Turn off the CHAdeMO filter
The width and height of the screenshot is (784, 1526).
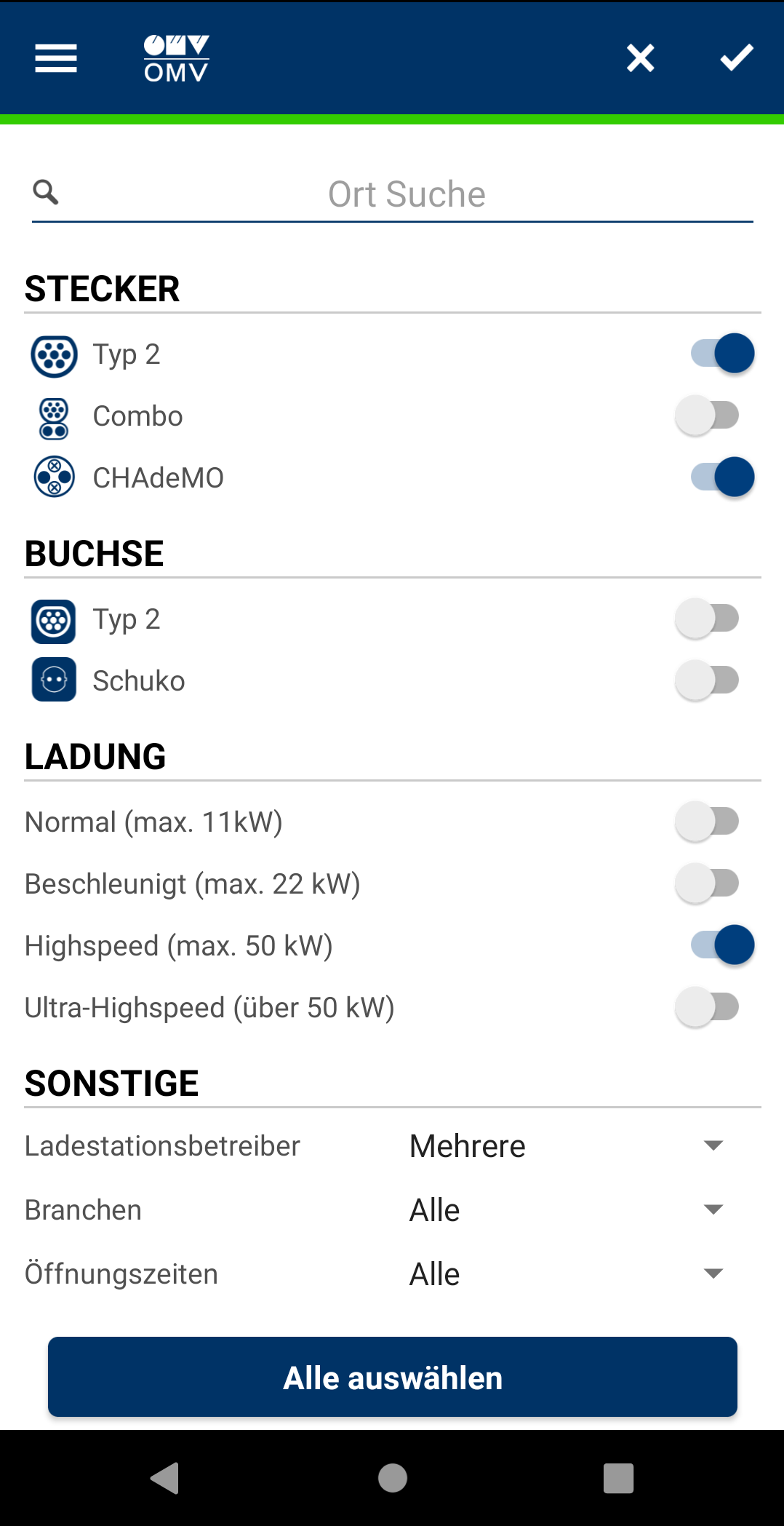click(721, 477)
